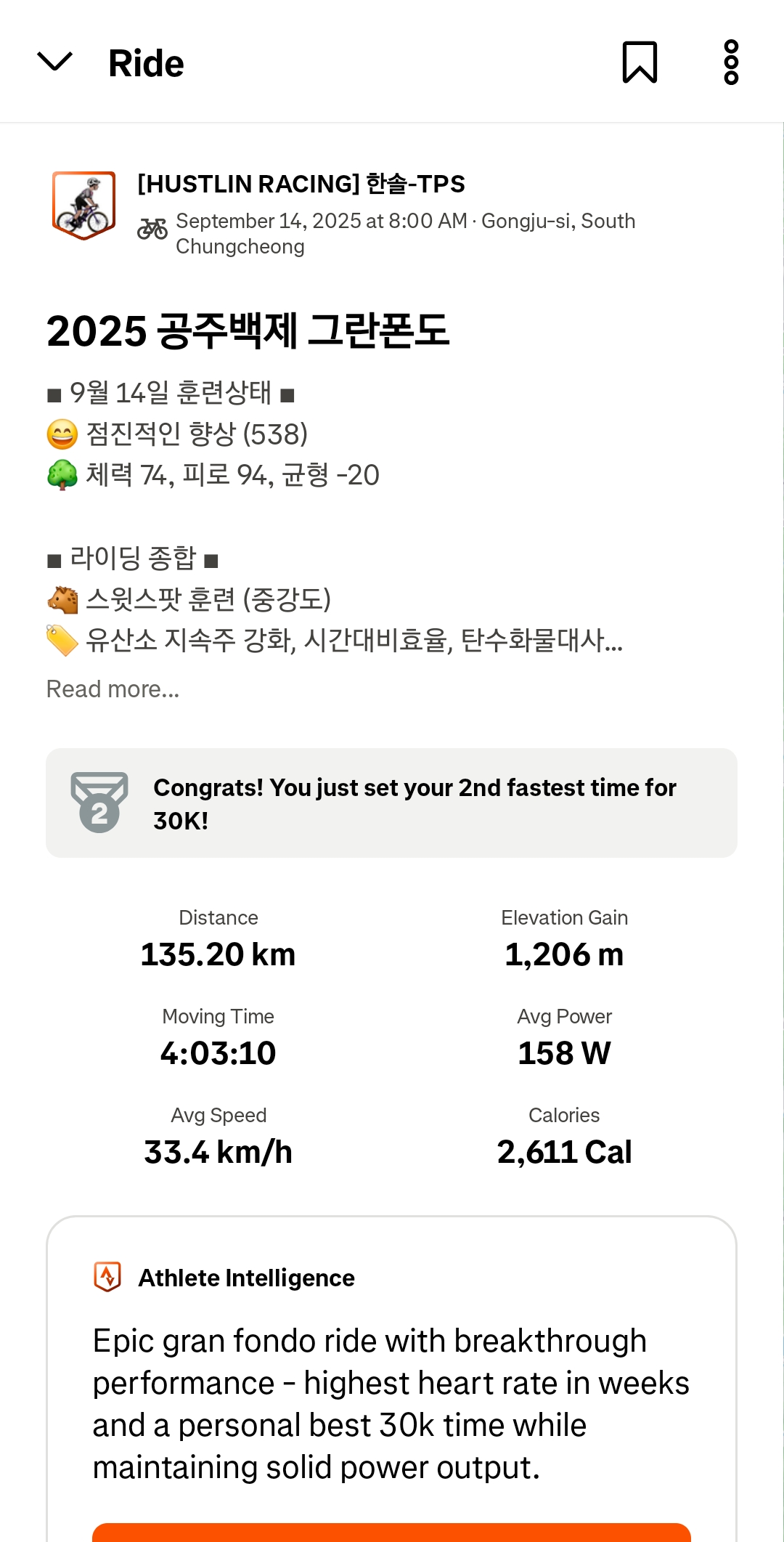Expand the description with Read more
Image resolution: width=784 pixels, height=1542 pixels.
(113, 689)
